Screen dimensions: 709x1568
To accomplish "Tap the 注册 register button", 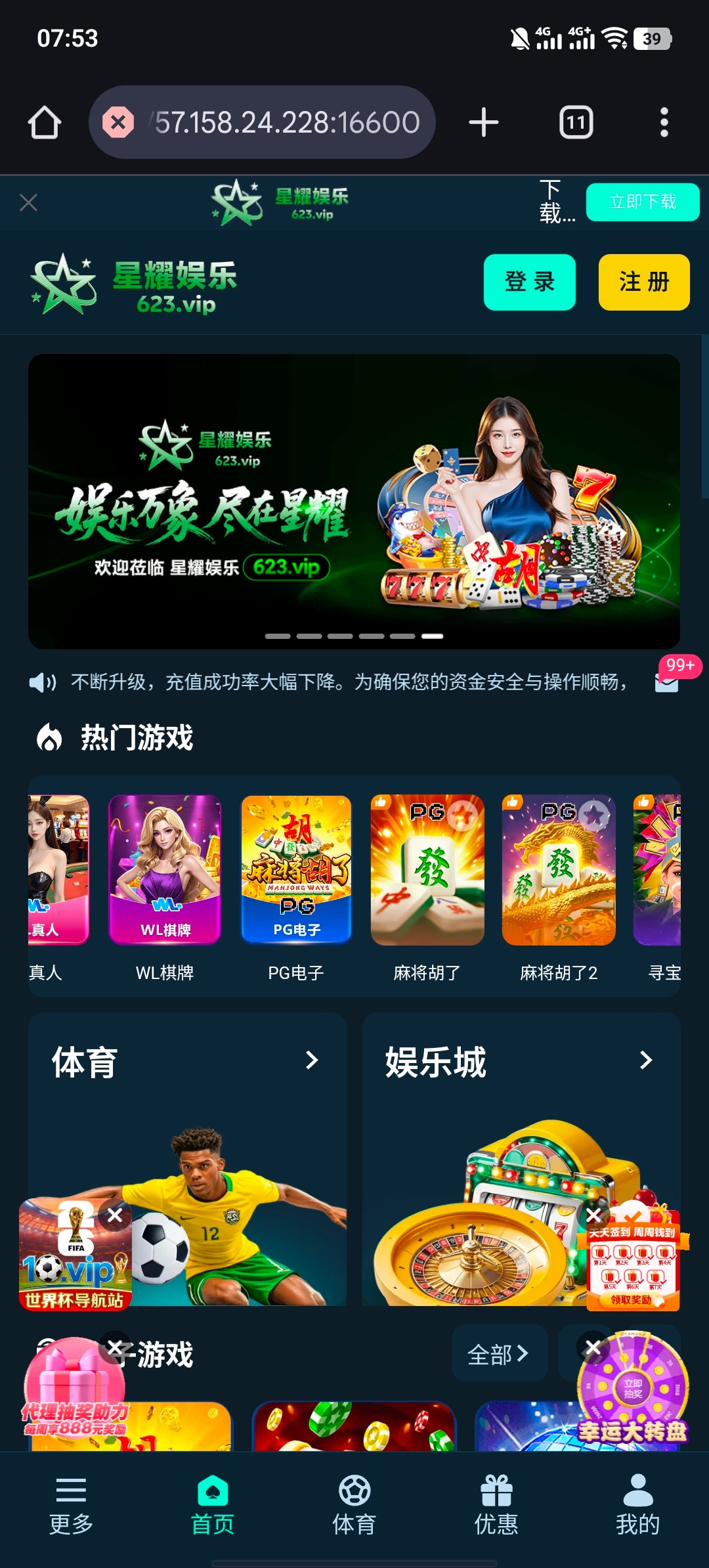I will pos(643,282).
